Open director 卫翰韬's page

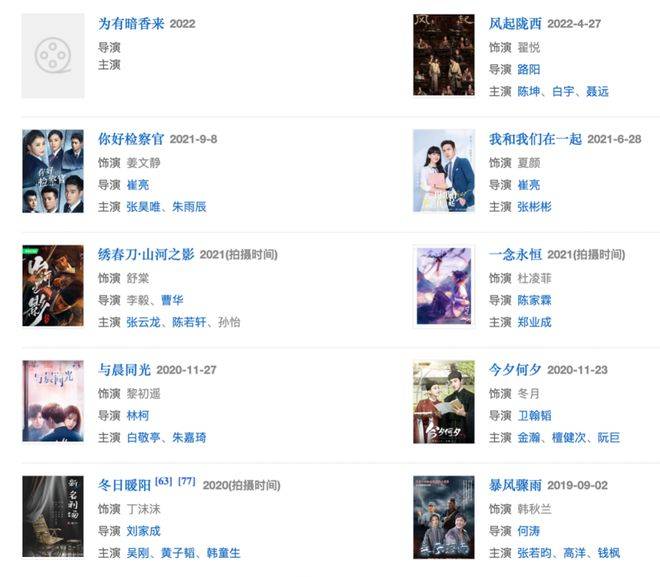[534, 415]
